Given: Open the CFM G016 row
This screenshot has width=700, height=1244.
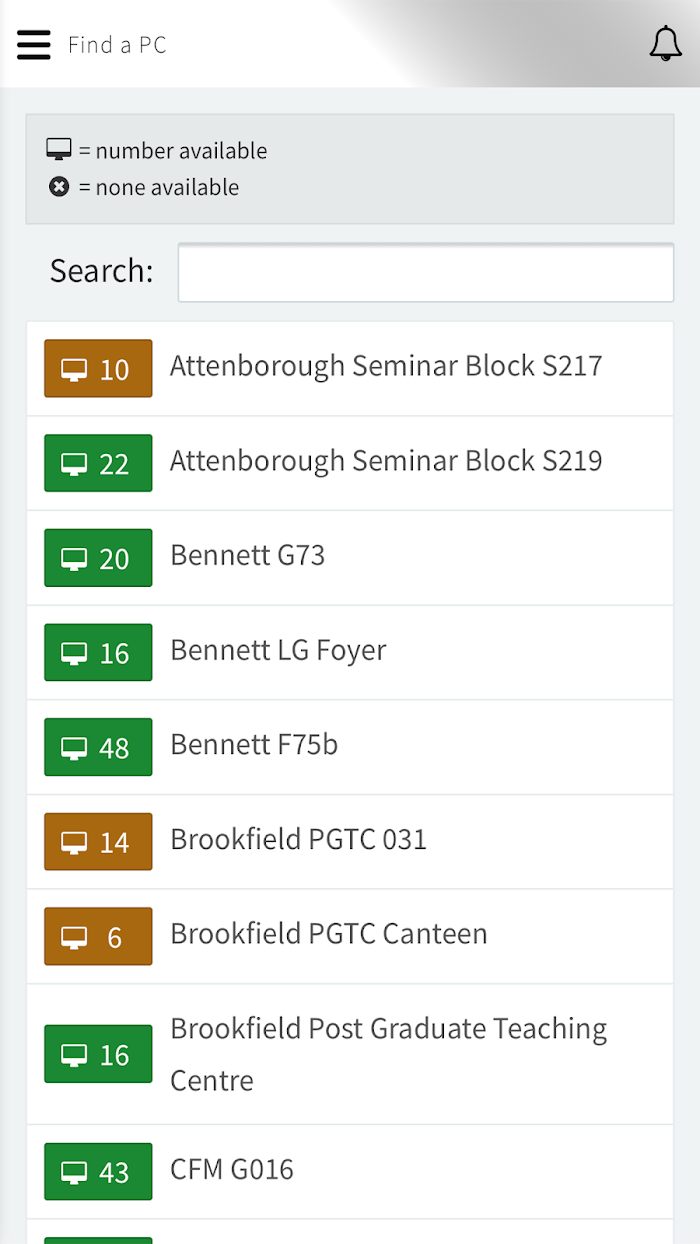Looking at the screenshot, I should [x=350, y=1172].
